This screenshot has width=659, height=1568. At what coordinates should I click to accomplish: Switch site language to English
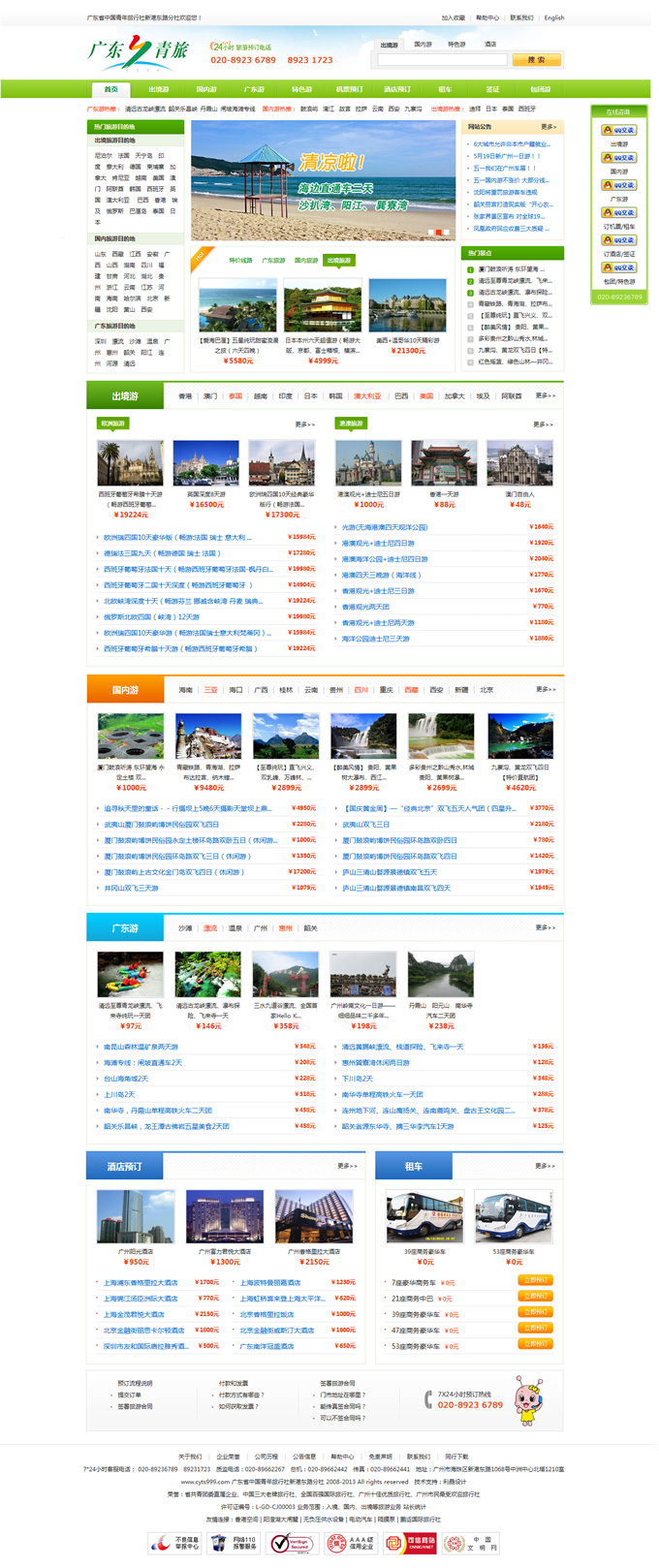tap(553, 17)
